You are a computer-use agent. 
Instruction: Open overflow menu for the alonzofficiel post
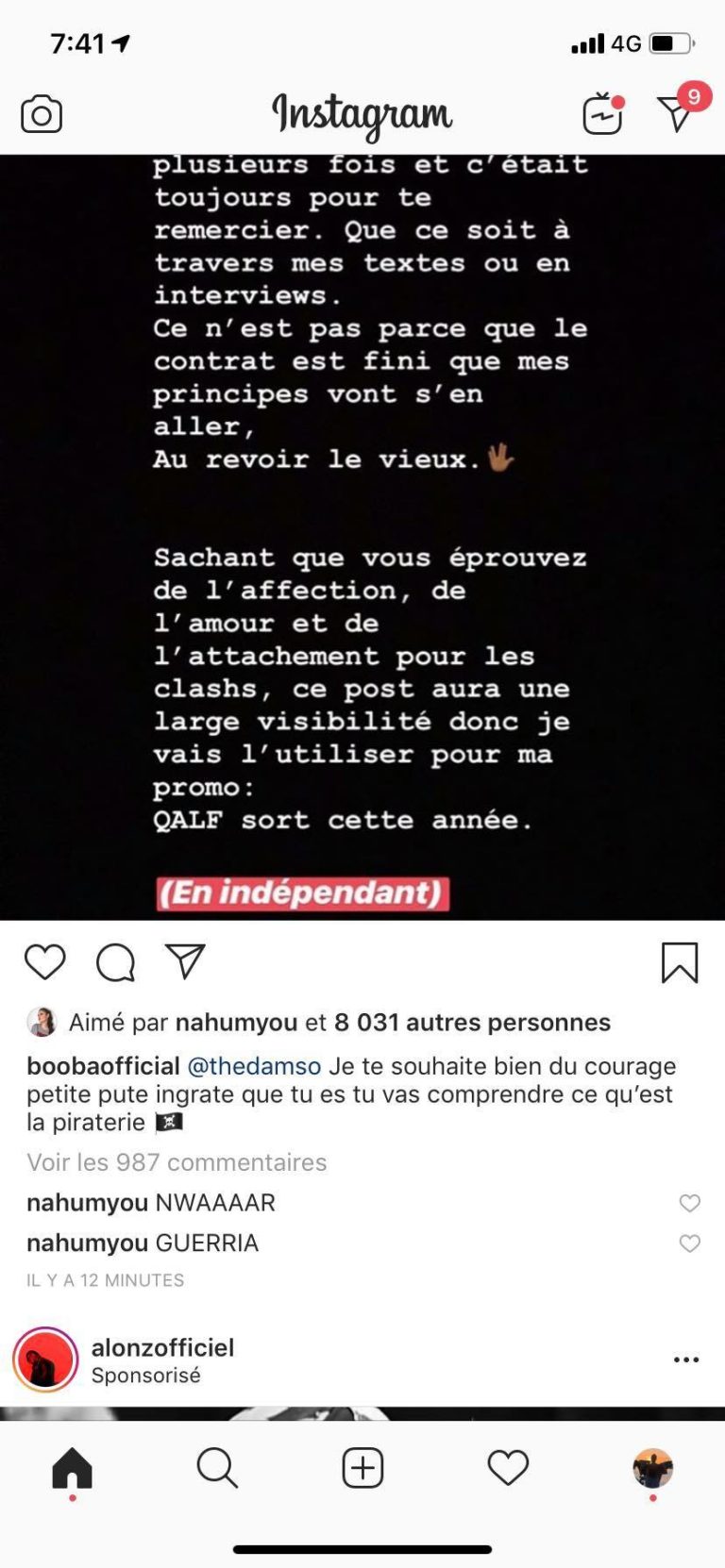686,1359
